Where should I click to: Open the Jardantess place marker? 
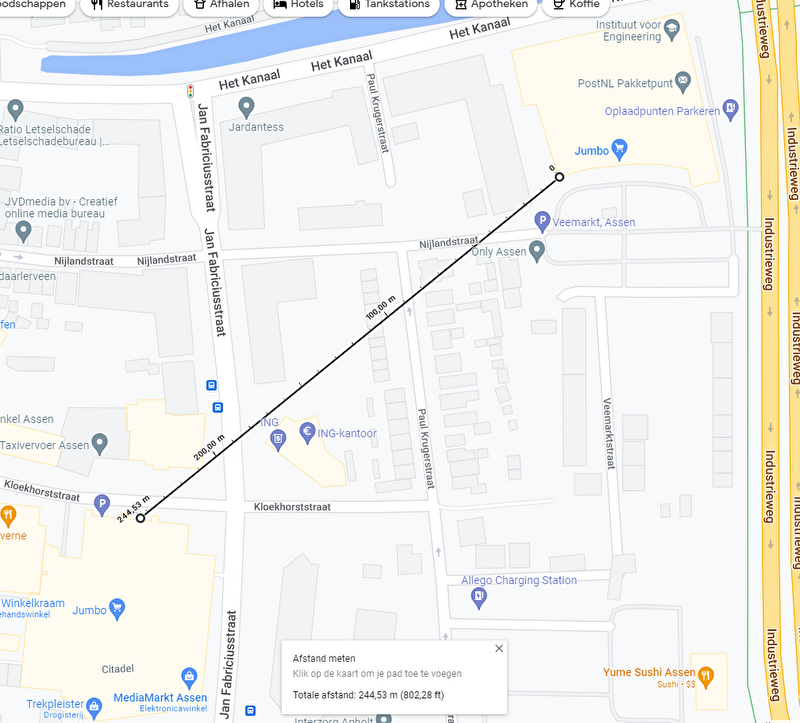(x=247, y=106)
